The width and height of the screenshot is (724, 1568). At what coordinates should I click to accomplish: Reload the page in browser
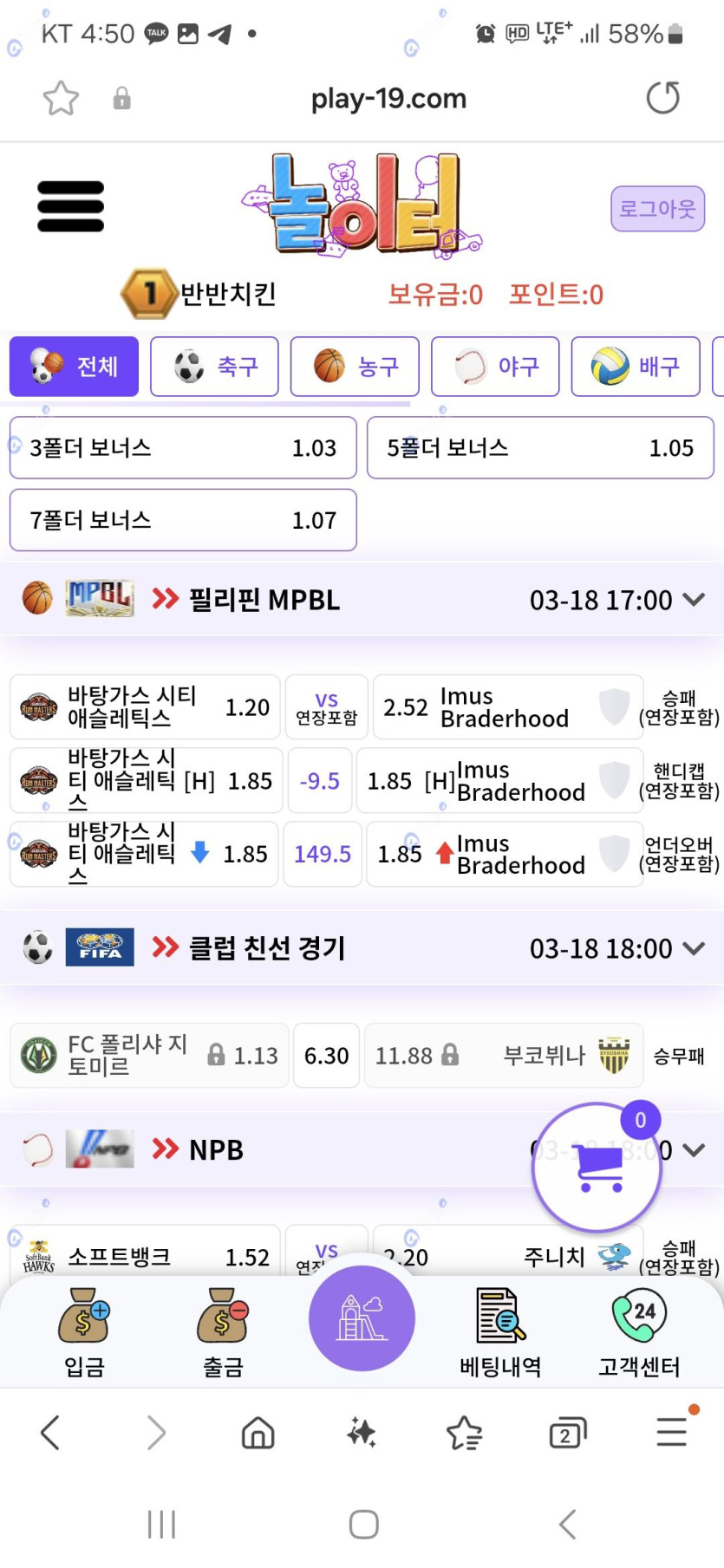[x=662, y=98]
